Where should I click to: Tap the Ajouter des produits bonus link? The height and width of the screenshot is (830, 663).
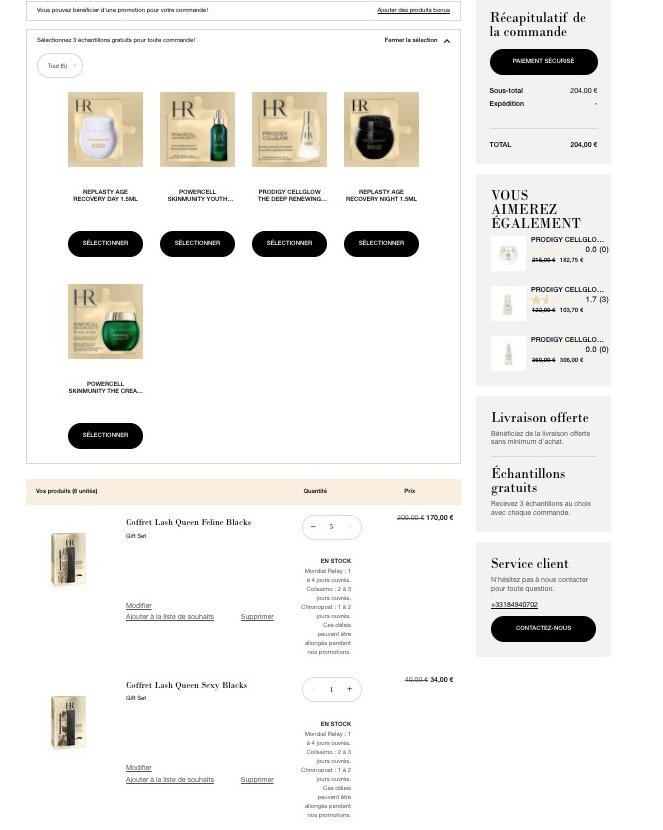click(413, 10)
